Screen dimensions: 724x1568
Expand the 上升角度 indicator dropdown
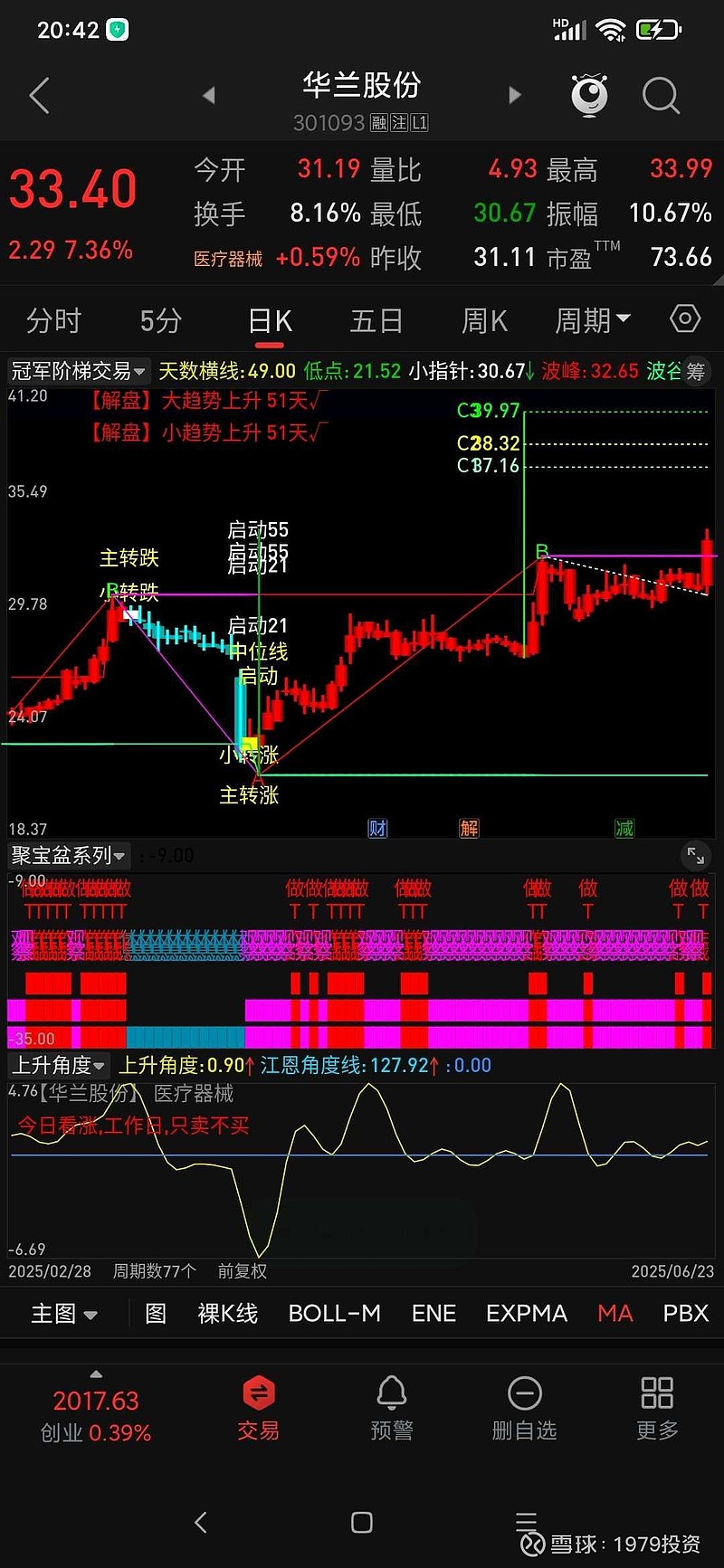tap(59, 1065)
